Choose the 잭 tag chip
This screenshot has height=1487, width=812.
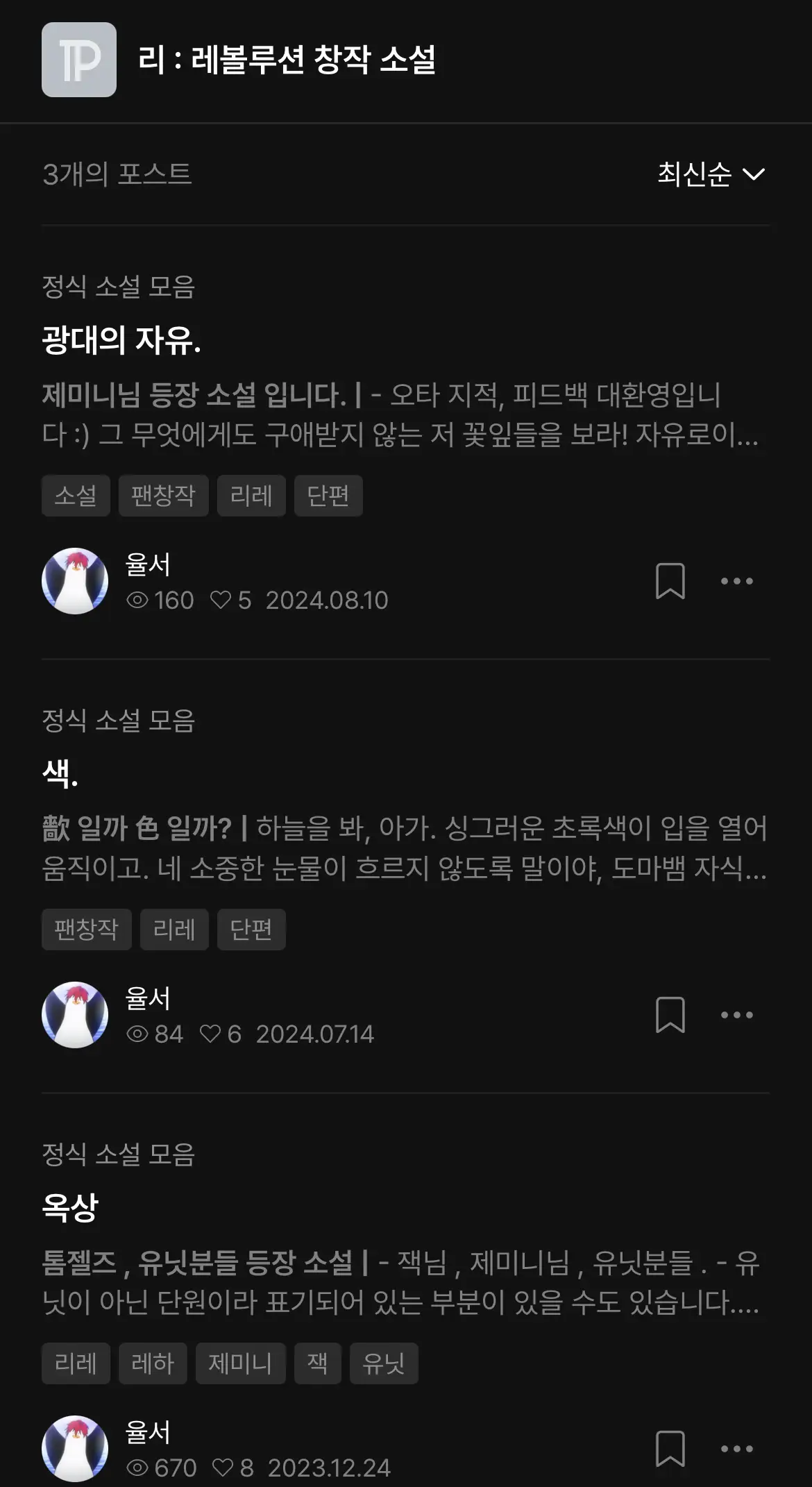(x=317, y=1363)
